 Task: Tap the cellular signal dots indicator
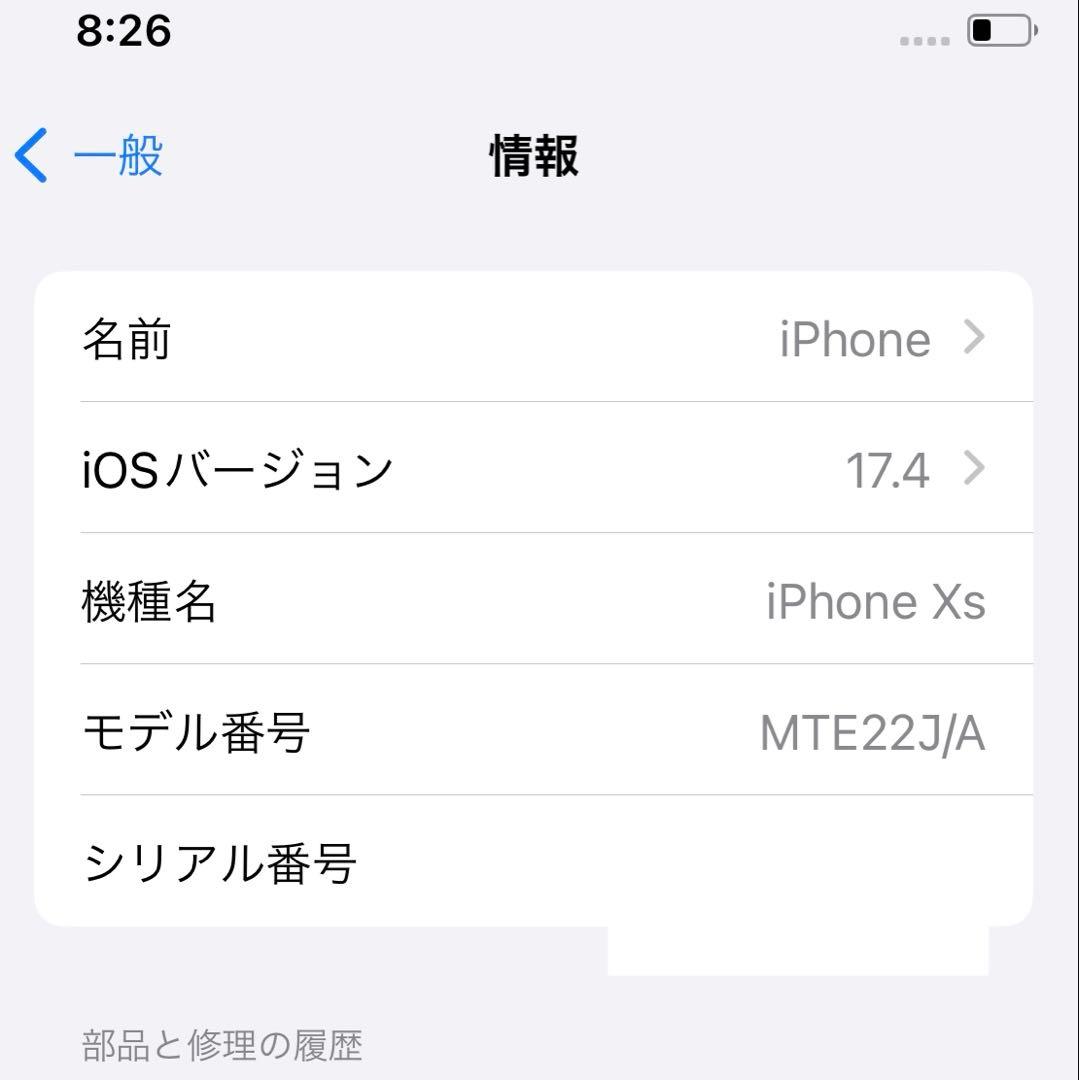pos(926,38)
